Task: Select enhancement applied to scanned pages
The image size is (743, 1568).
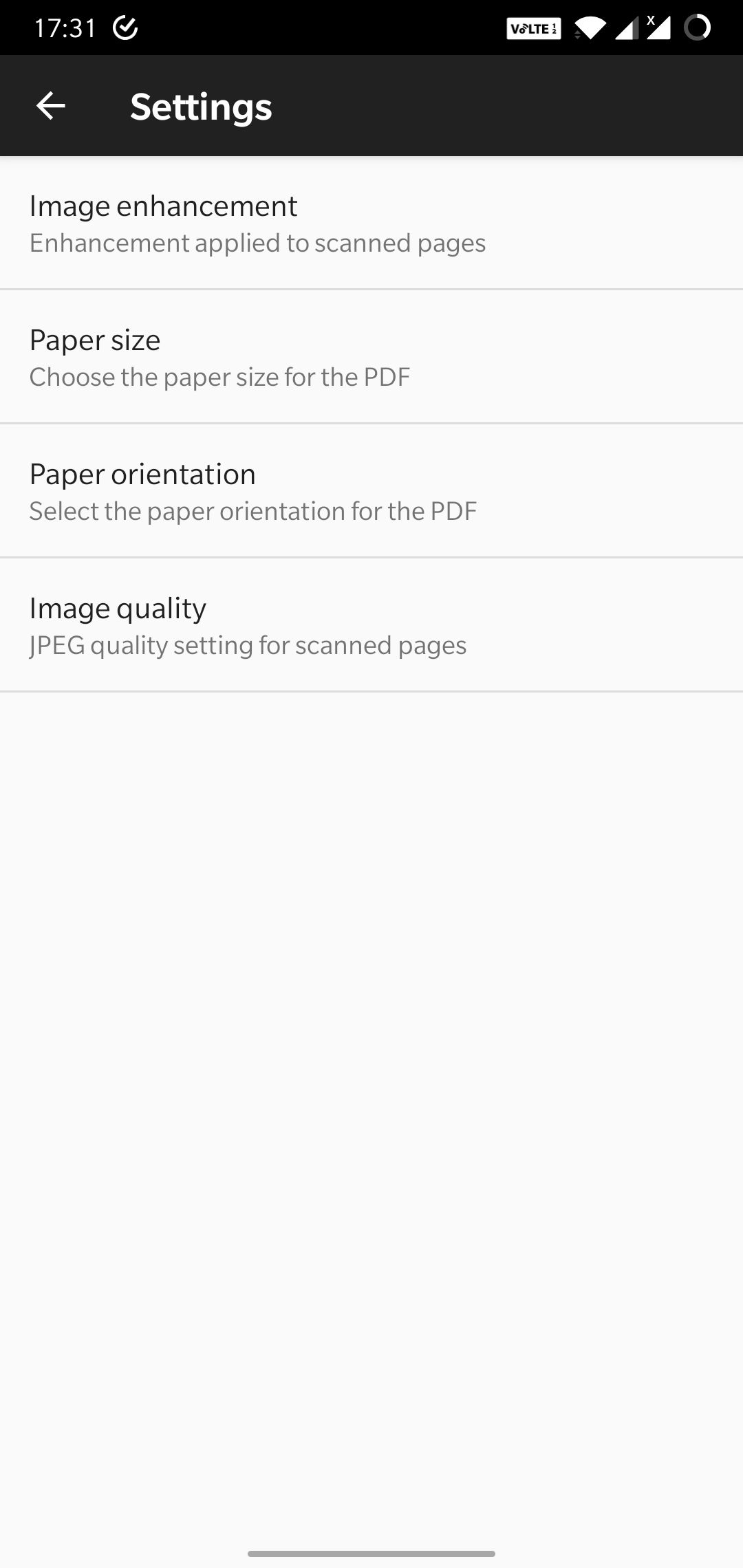Action: click(371, 224)
